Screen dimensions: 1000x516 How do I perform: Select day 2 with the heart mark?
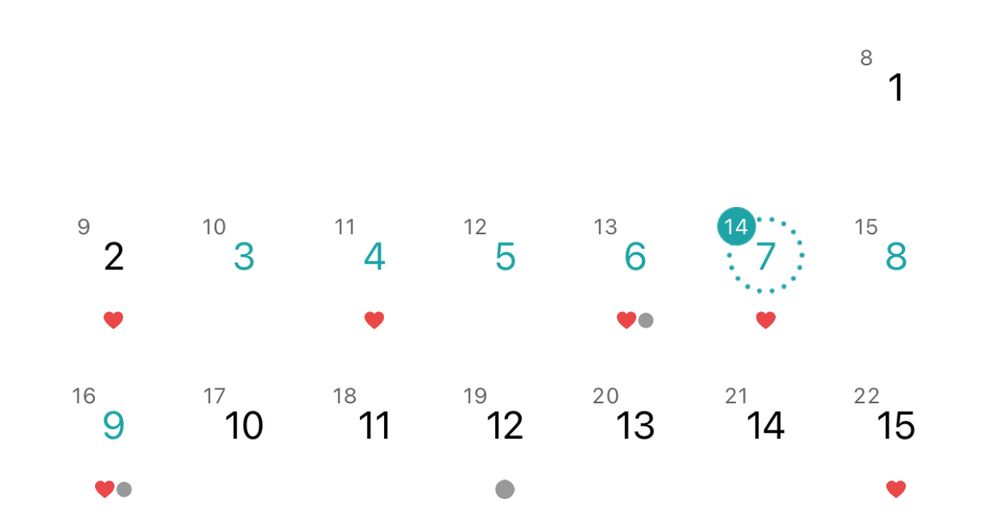tap(114, 257)
